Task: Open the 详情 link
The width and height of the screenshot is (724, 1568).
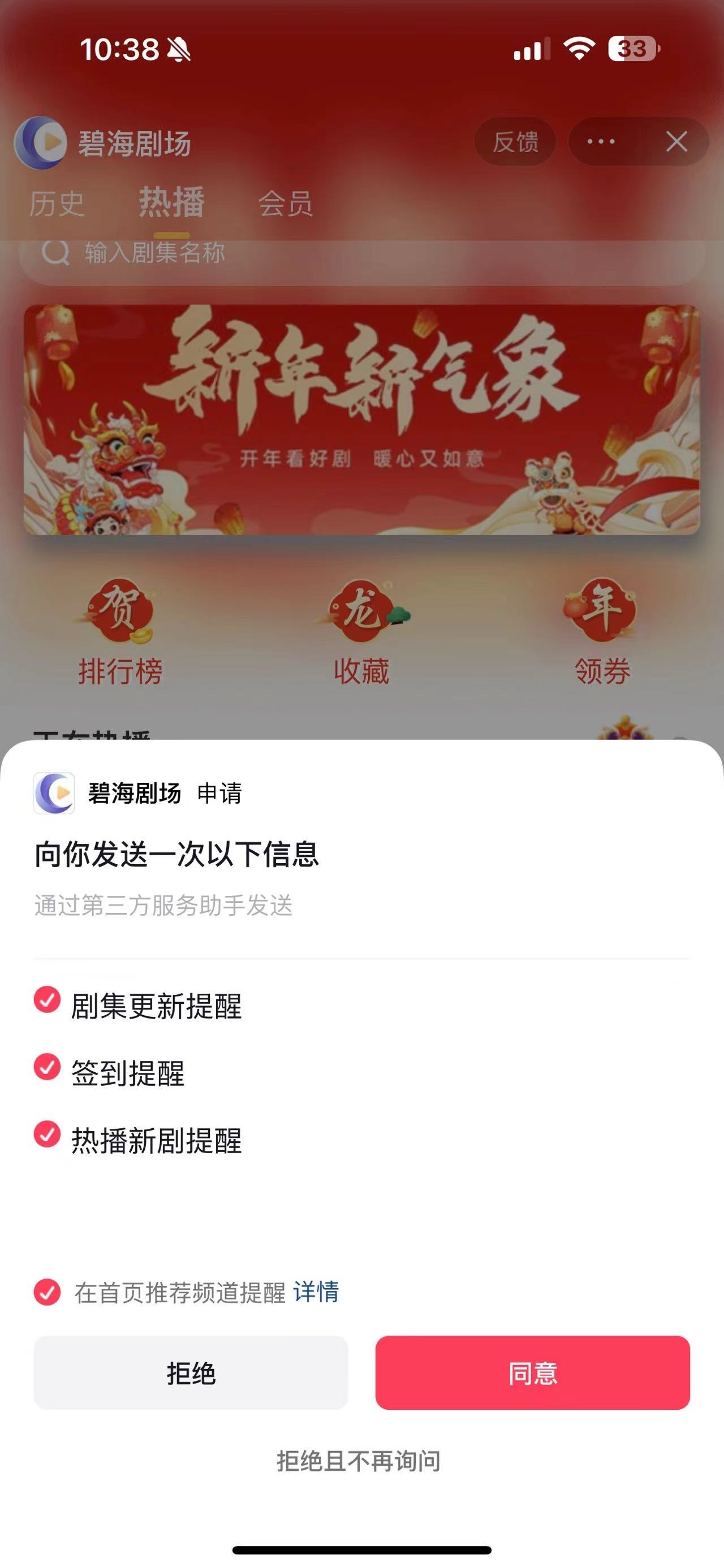Action: click(316, 1292)
